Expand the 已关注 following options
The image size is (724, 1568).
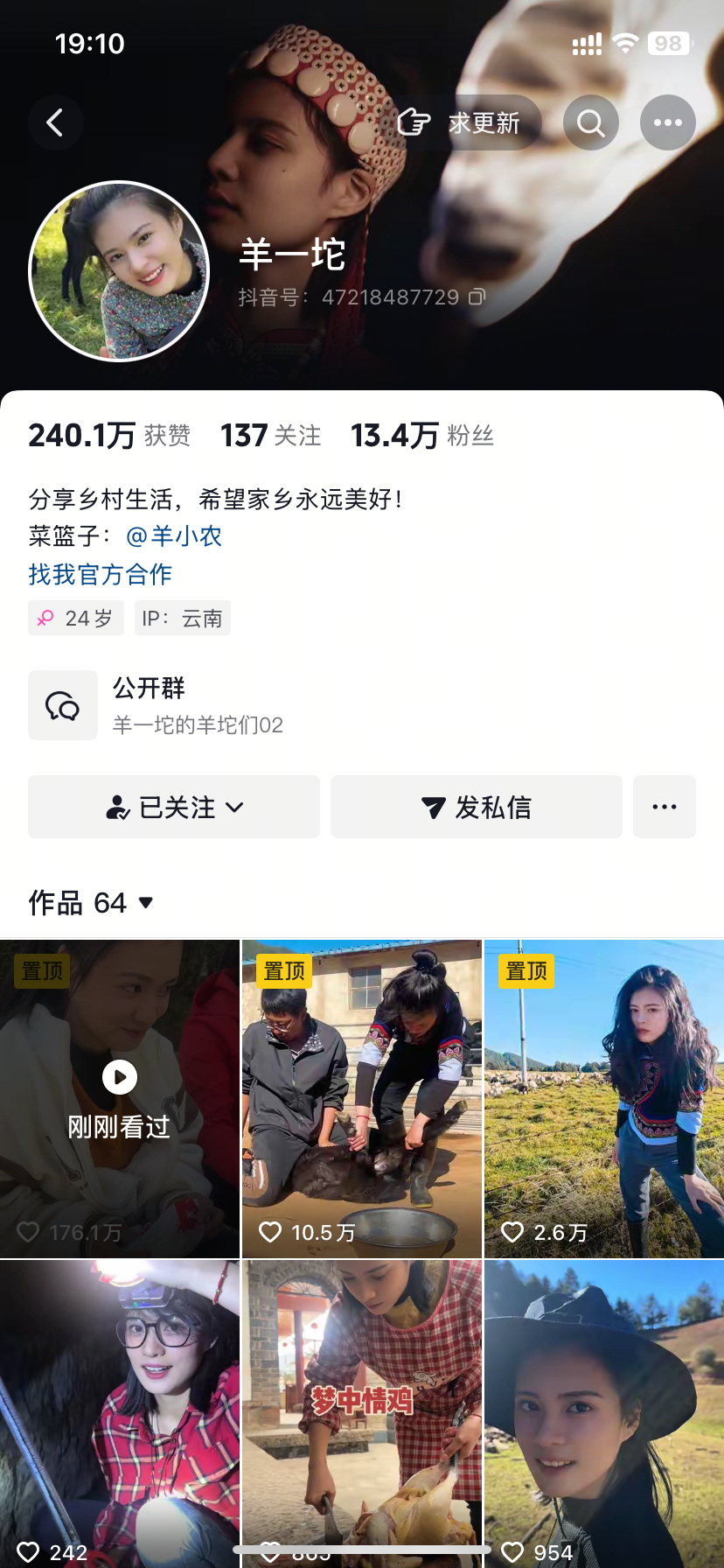click(174, 807)
